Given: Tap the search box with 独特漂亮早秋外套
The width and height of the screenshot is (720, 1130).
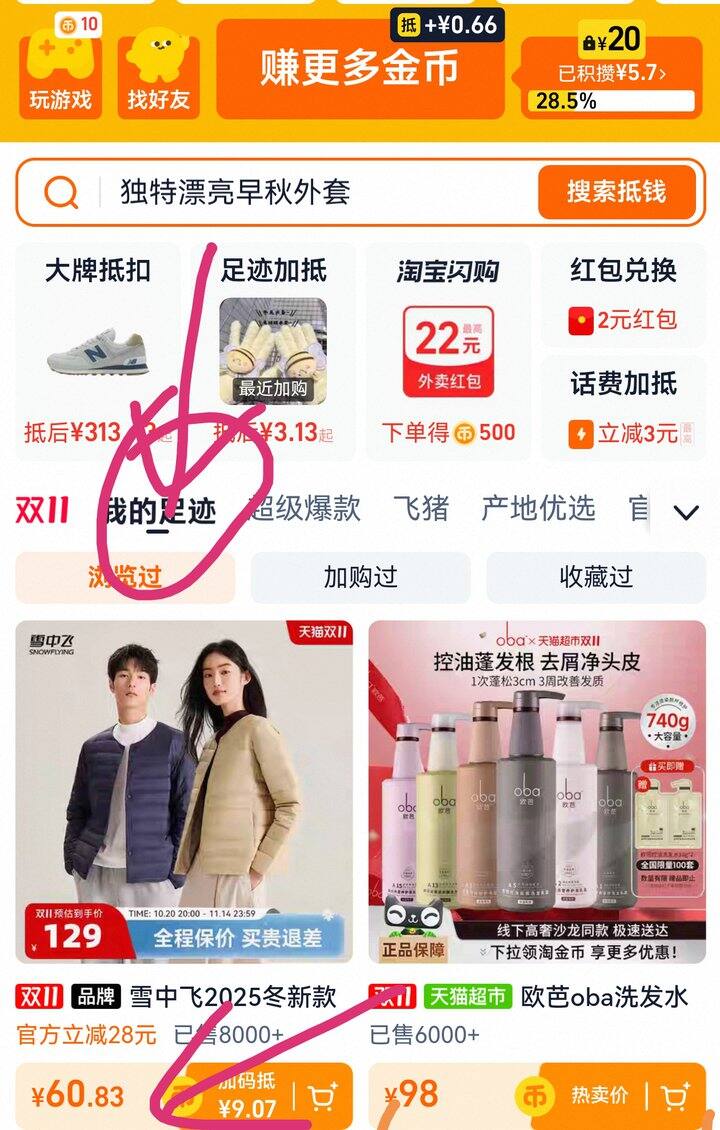Looking at the screenshot, I should click(x=300, y=192).
